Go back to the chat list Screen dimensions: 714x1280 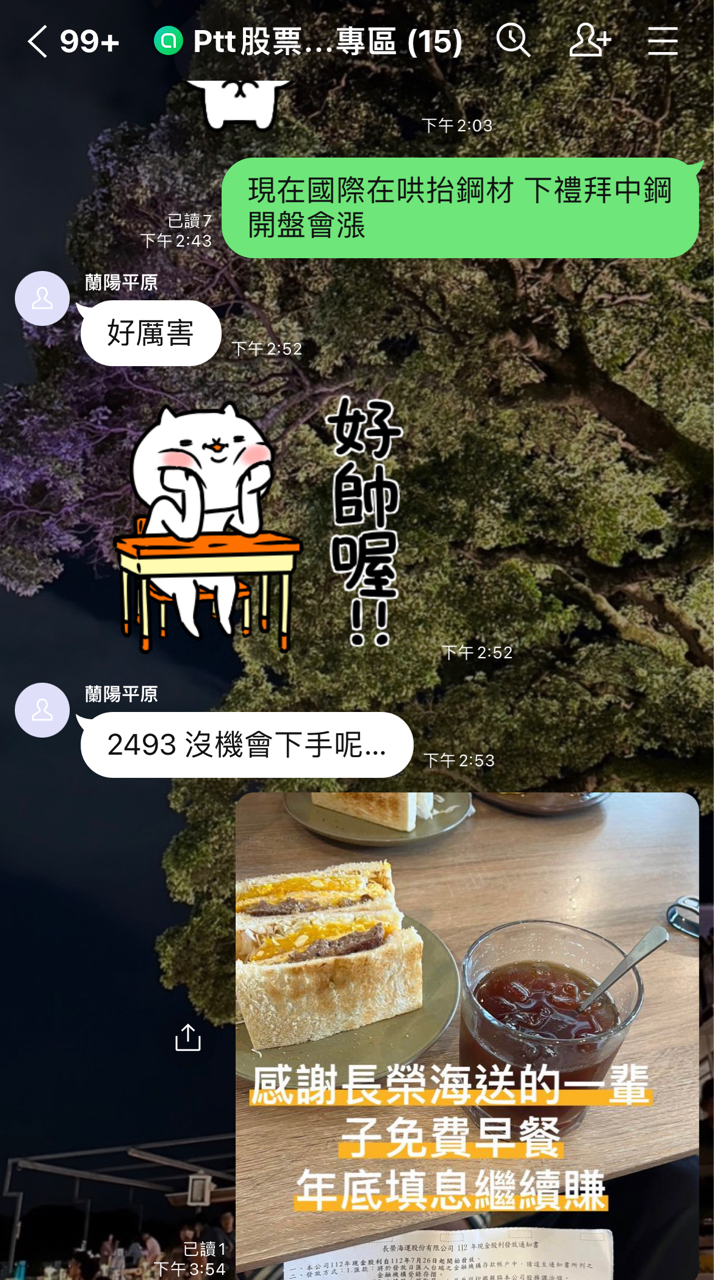point(38,41)
